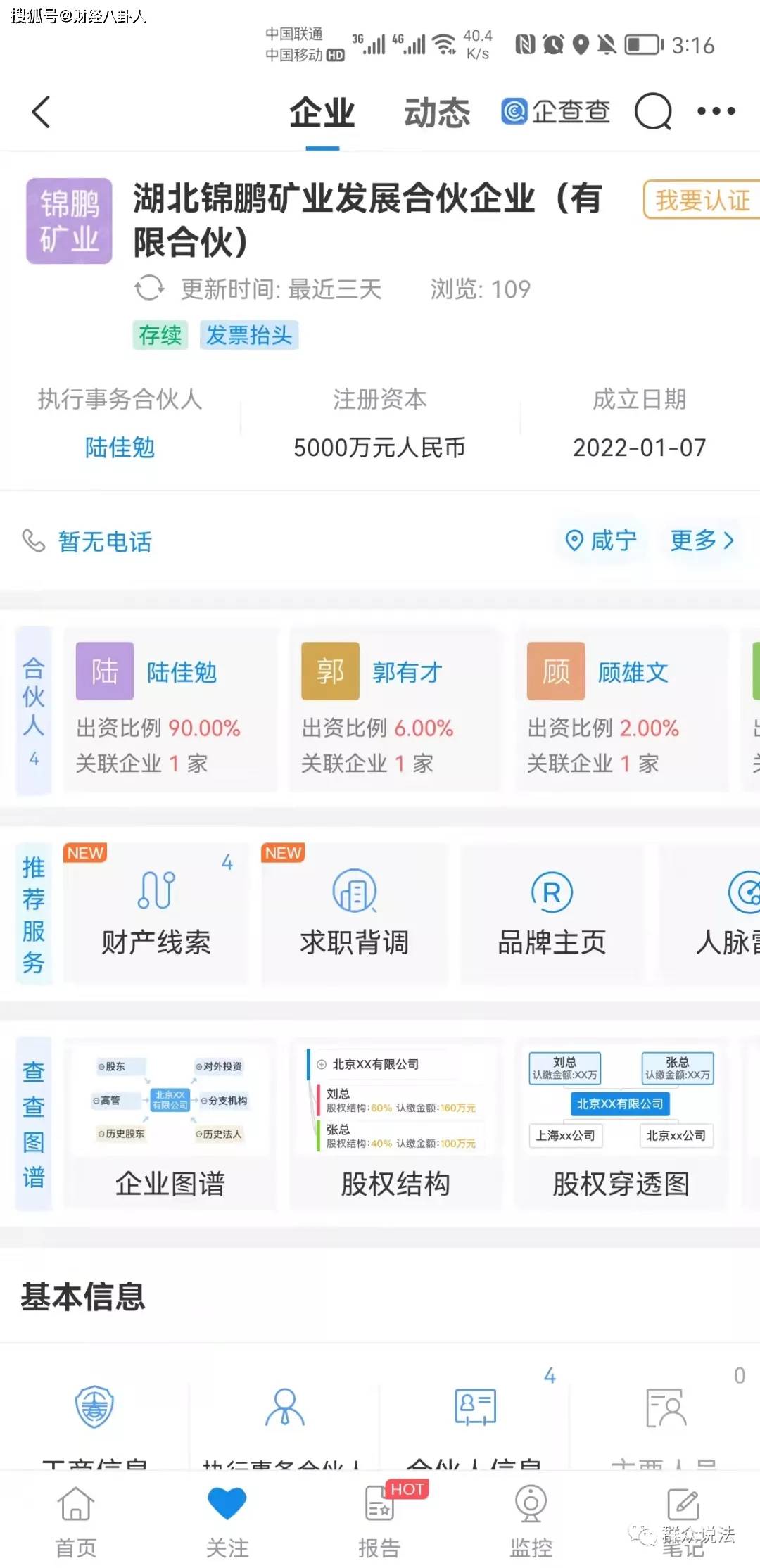The height and width of the screenshot is (1568, 760).
Task: Tap the 我要认证 button
Action: pyautogui.click(x=702, y=200)
